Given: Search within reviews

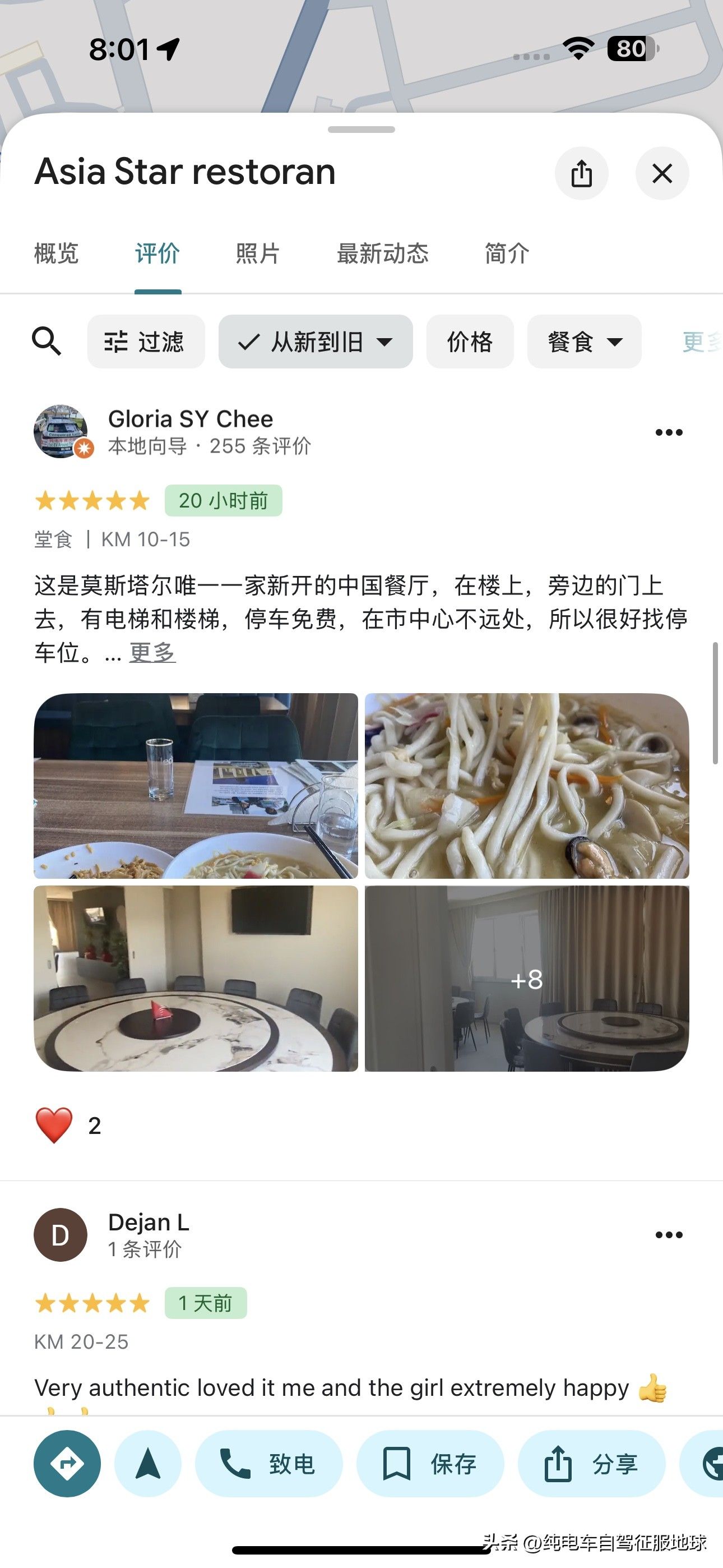Looking at the screenshot, I should click(47, 342).
